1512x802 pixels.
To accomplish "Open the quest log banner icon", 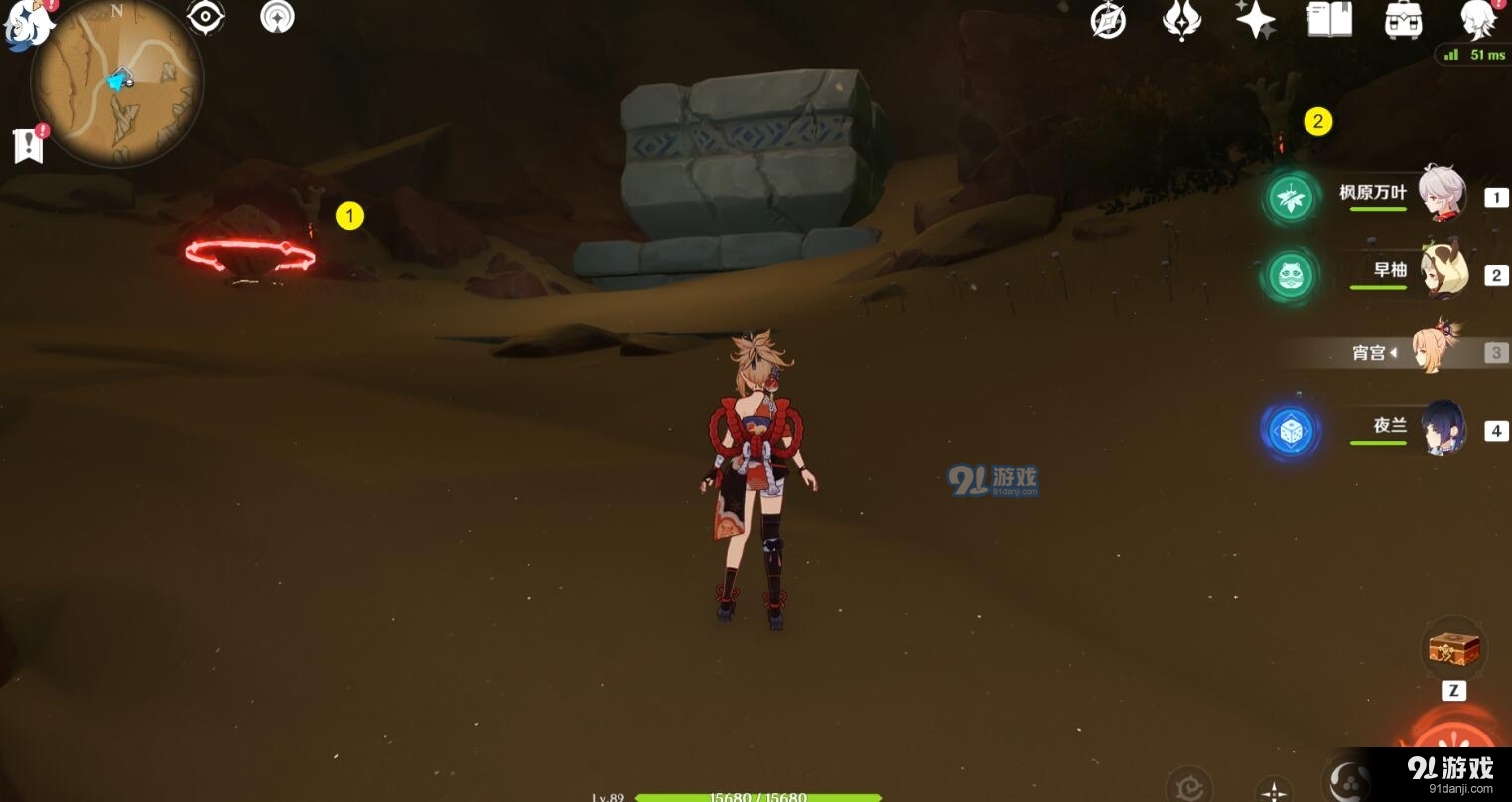I will click(x=29, y=145).
